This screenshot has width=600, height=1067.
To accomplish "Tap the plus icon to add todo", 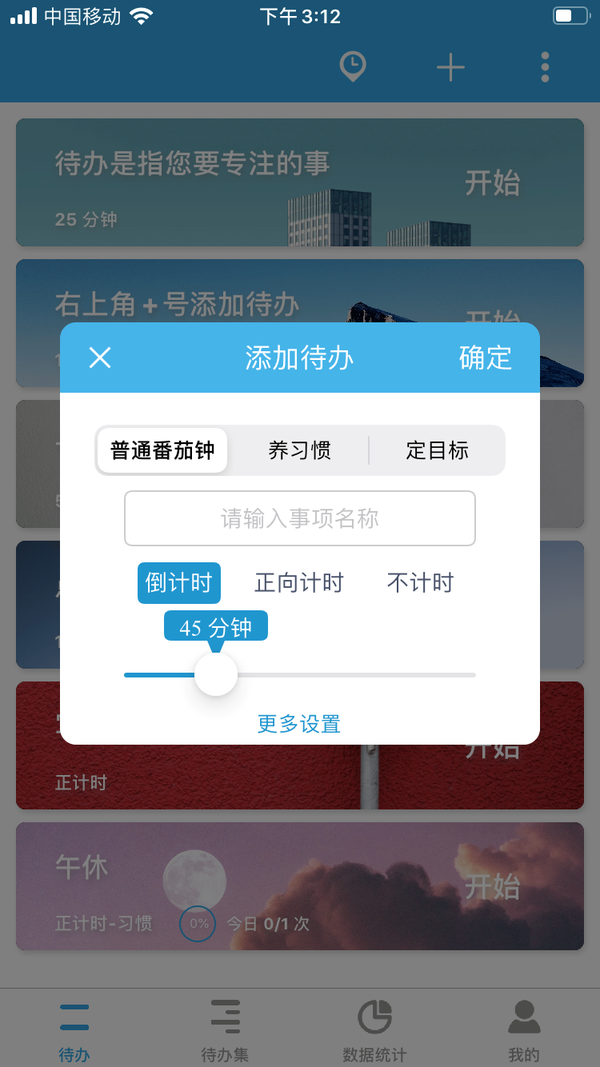I will (450, 67).
